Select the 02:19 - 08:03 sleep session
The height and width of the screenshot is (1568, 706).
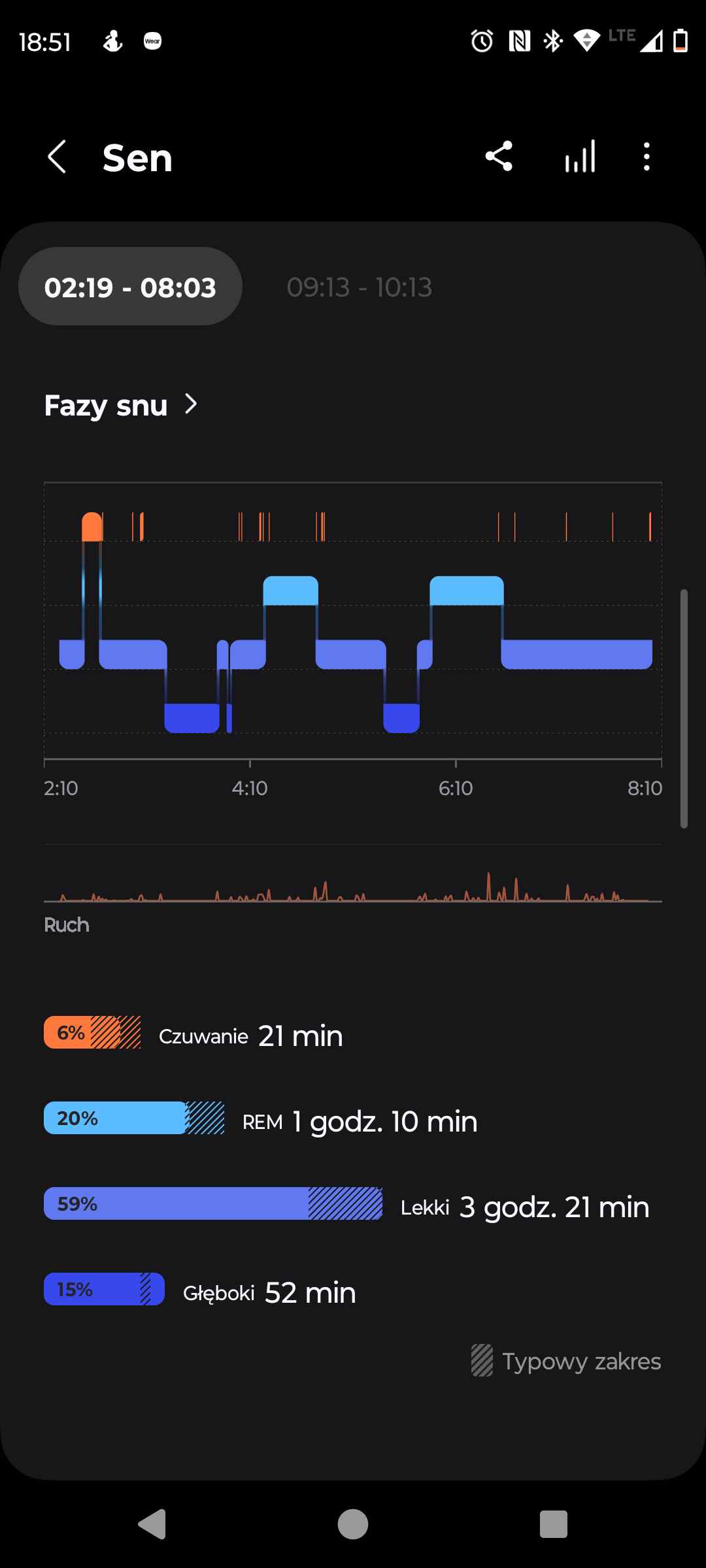(x=130, y=287)
